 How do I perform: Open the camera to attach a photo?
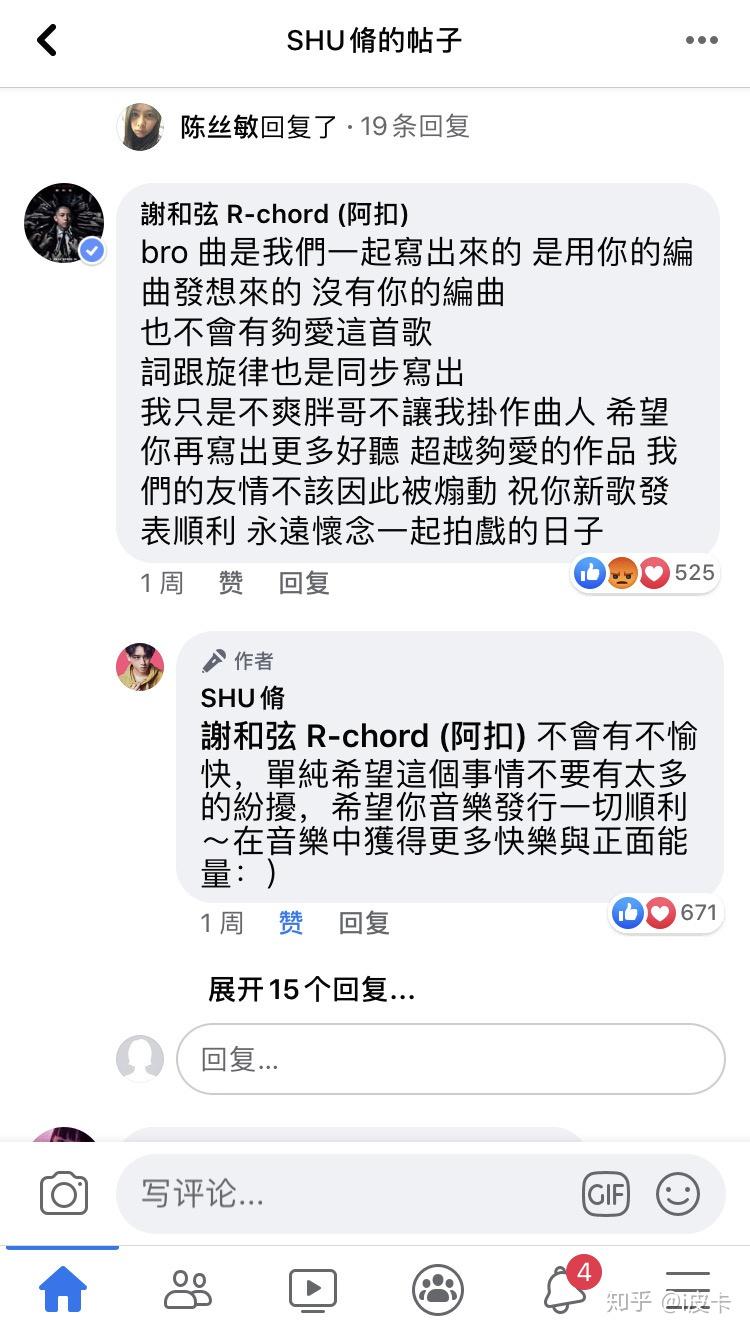[64, 1193]
